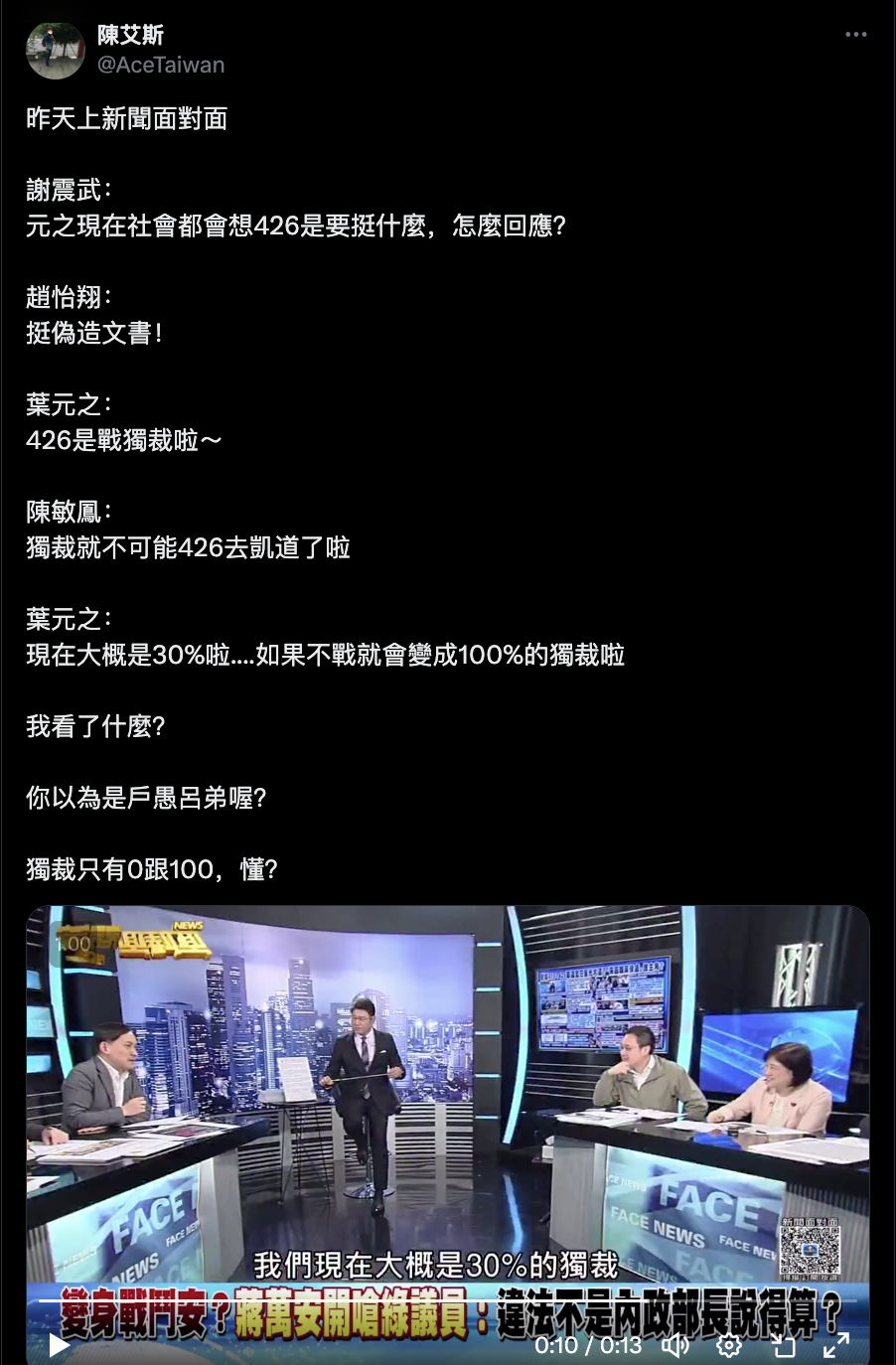The height and width of the screenshot is (1365, 896).
Task: Mute the video's sound
Action: 676,1345
